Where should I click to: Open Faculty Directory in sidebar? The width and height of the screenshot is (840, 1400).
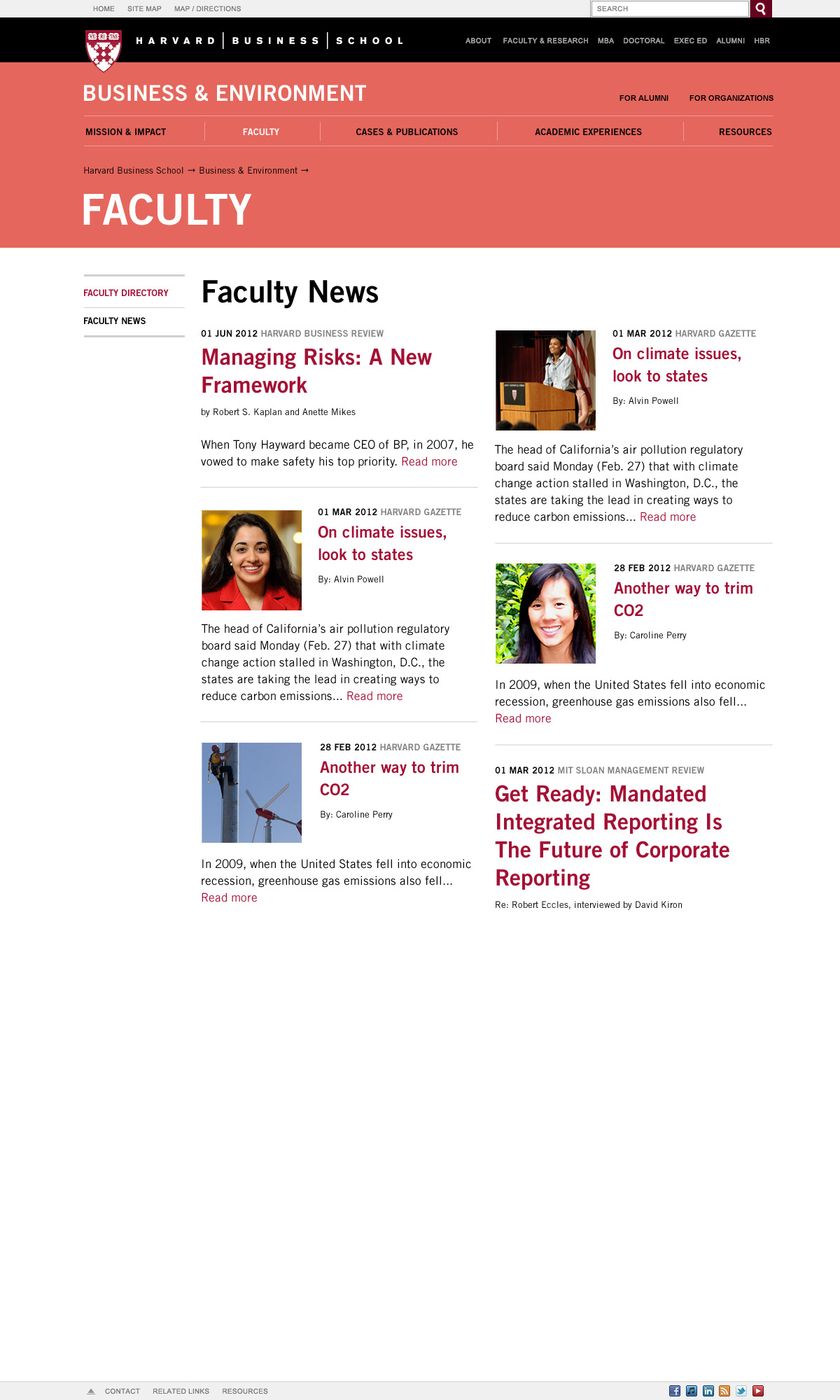point(126,293)
